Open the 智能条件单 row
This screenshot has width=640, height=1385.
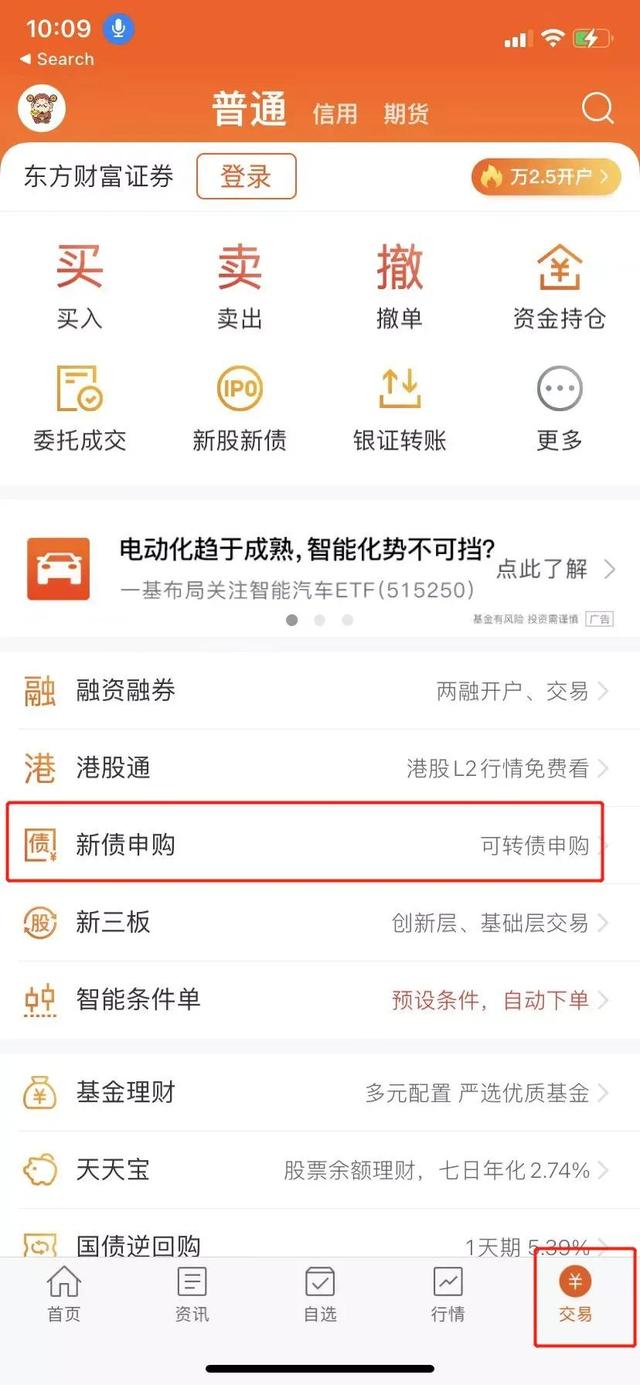(320, 999)
